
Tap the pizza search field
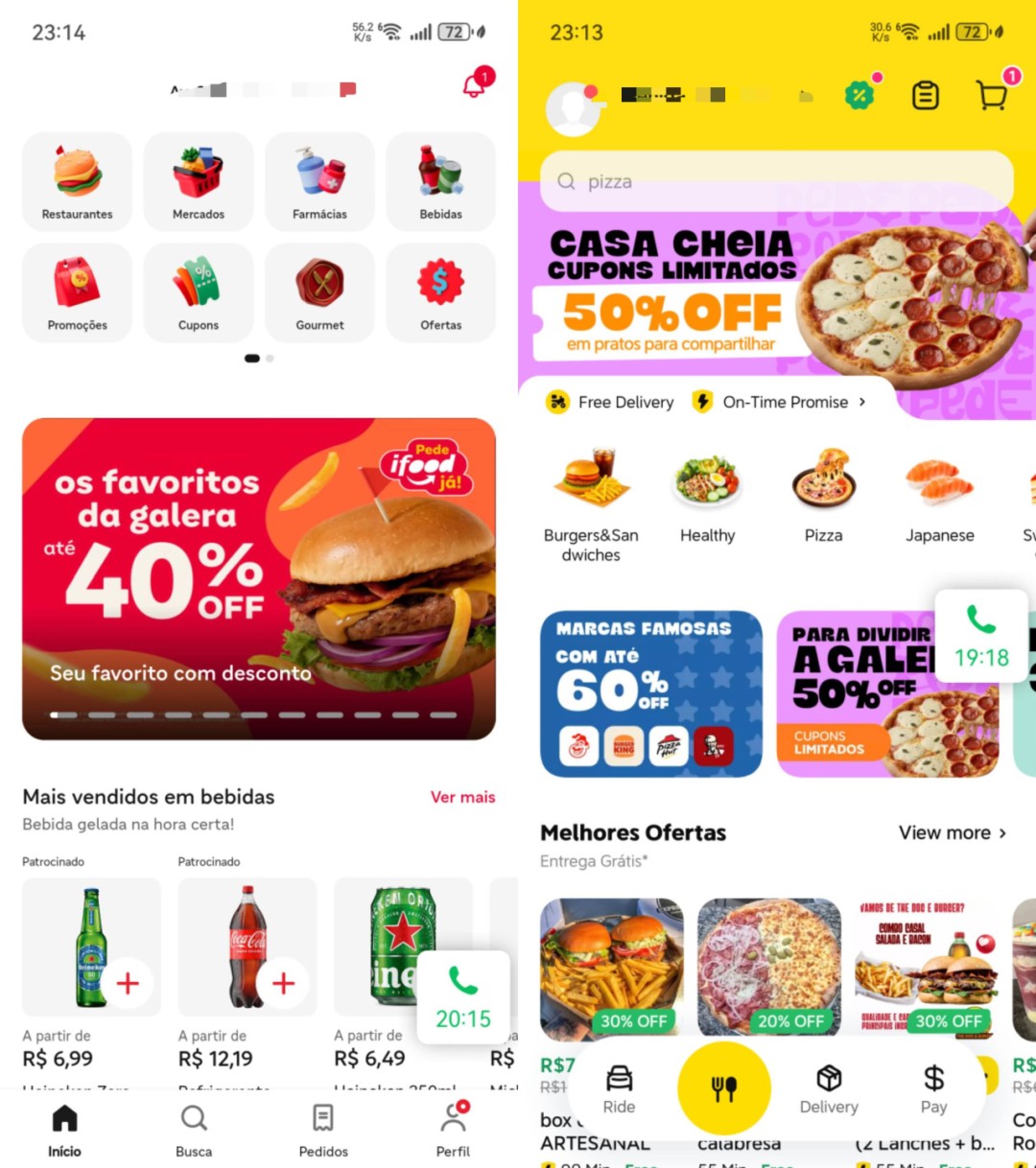click(777, 181)
